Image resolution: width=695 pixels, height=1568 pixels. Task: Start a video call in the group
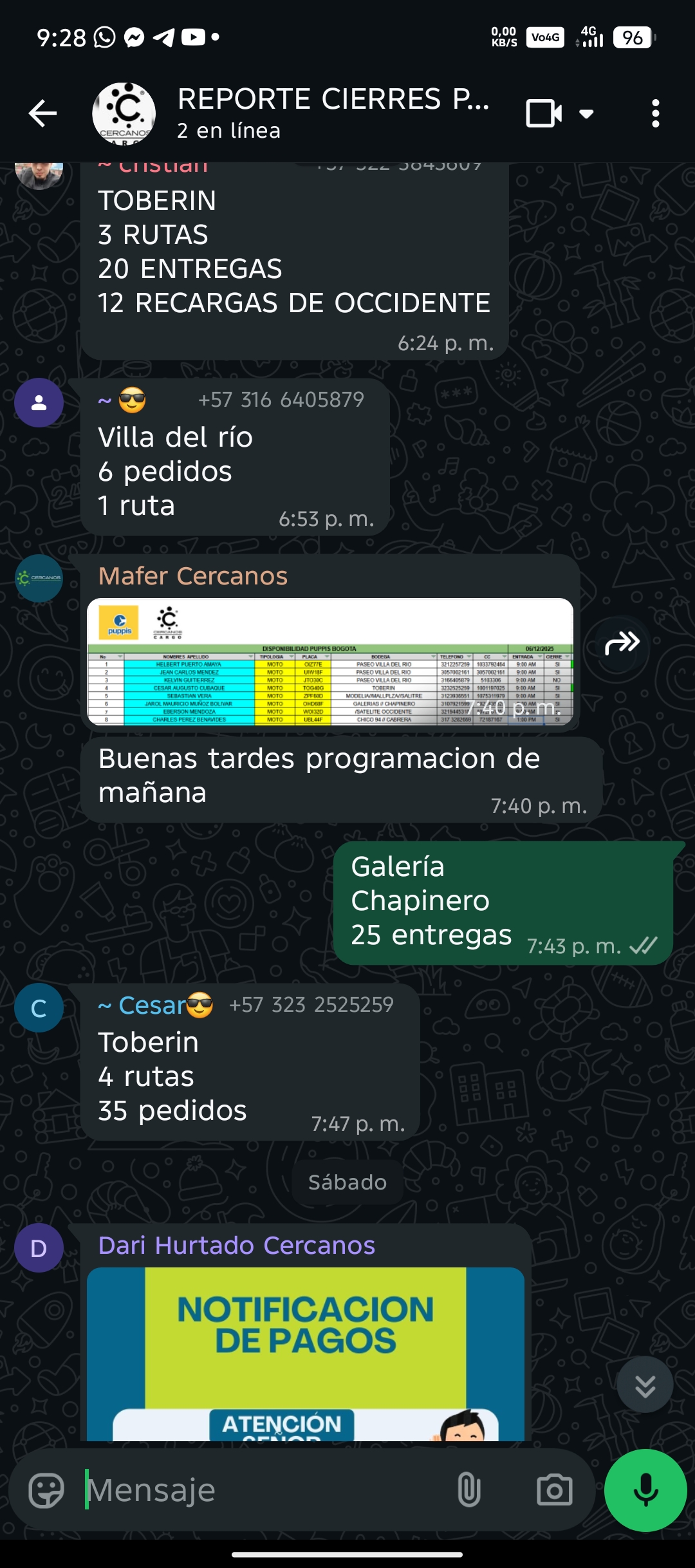coord(544,114)
